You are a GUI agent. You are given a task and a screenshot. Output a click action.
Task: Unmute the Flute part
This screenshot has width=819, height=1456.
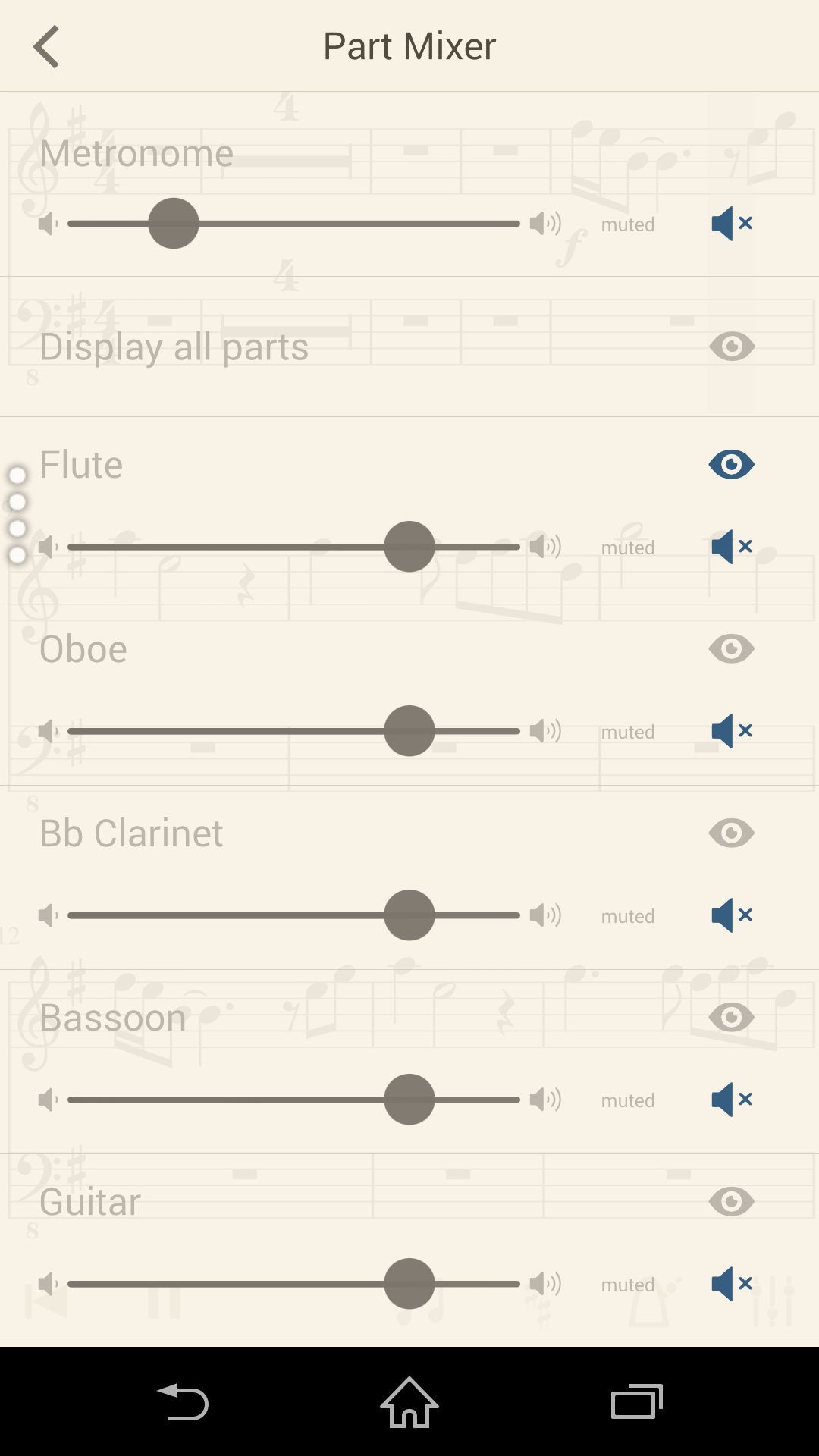(x=732, y=547)
